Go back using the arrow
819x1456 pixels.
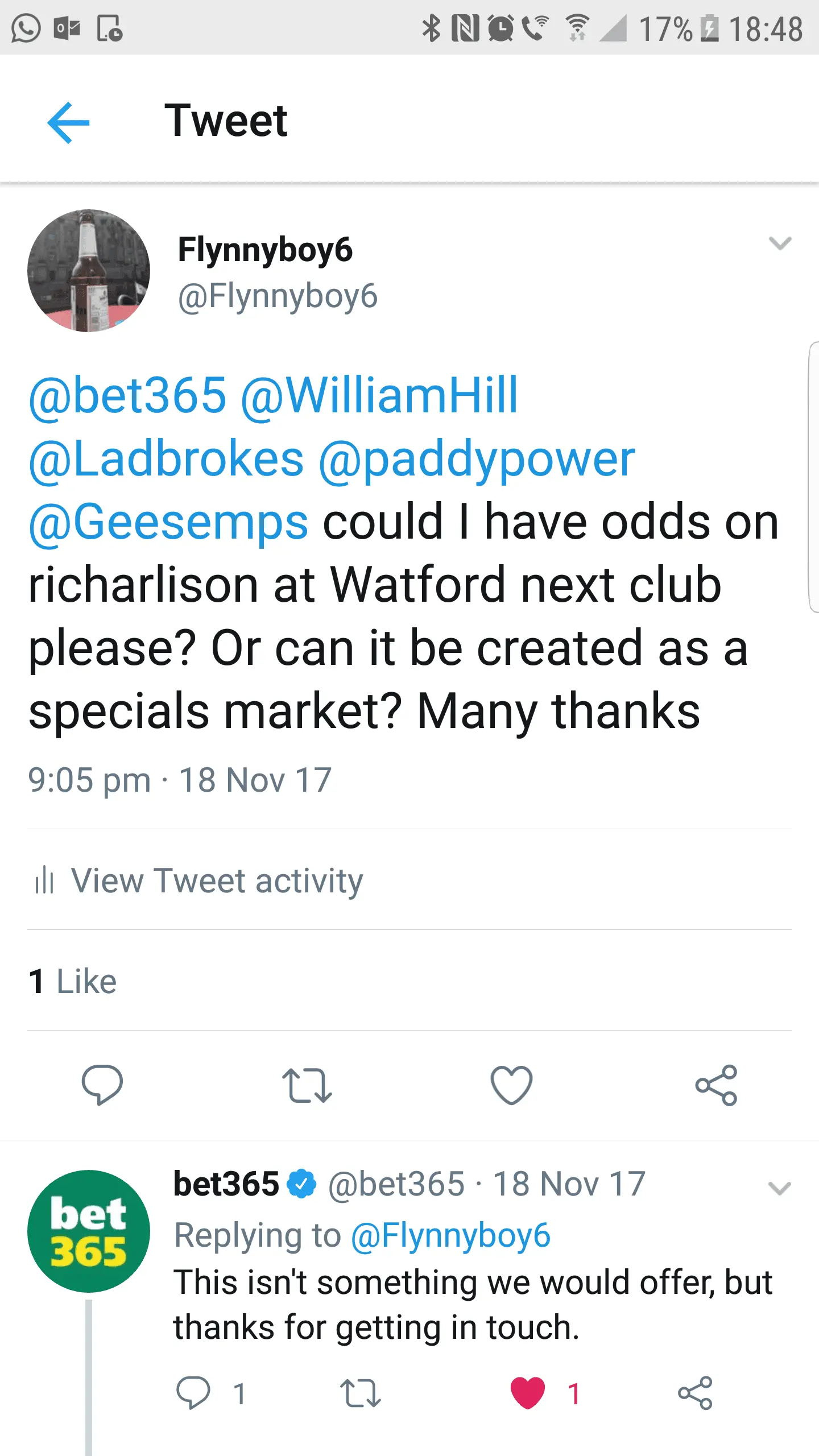(x=68, y=122)
